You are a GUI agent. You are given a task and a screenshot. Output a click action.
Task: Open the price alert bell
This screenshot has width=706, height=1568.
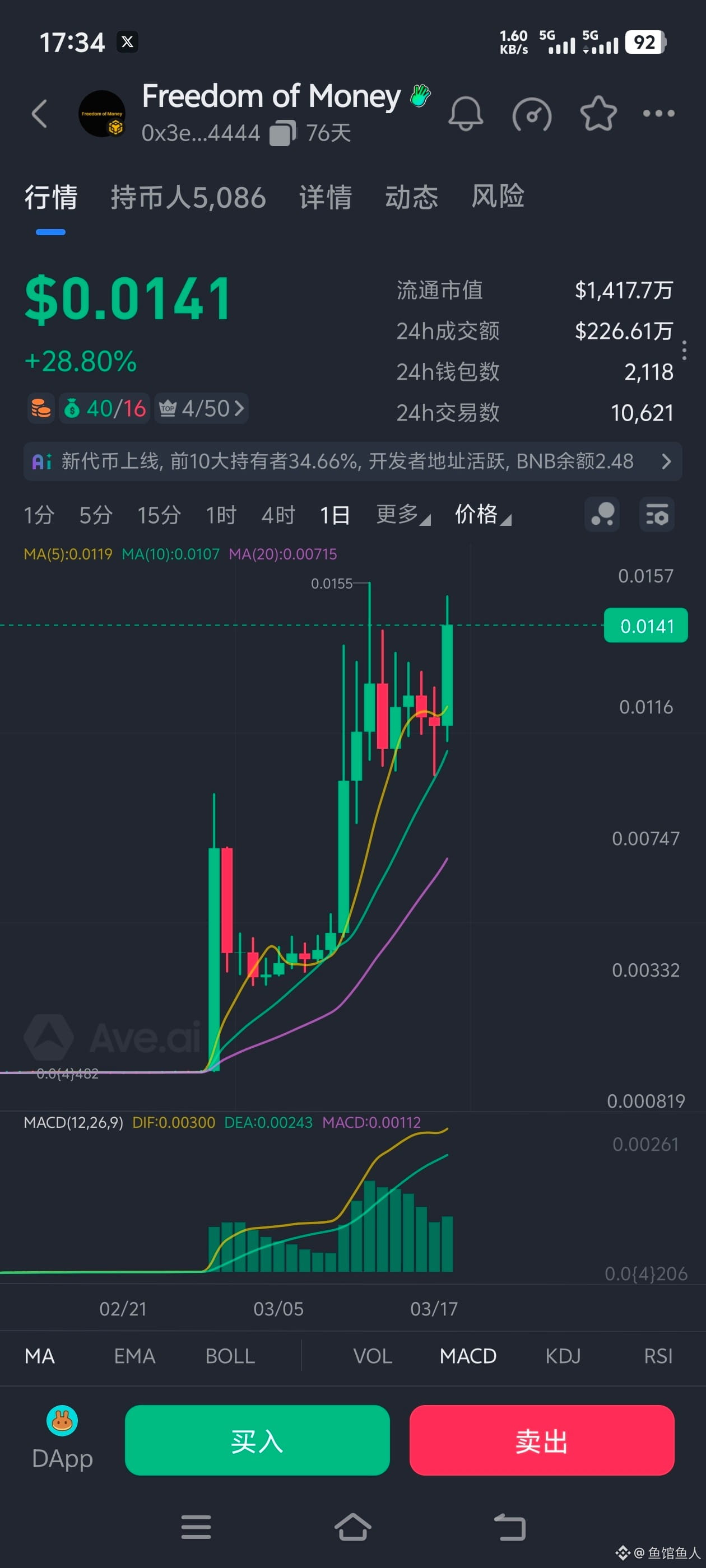tap(466, 114)
